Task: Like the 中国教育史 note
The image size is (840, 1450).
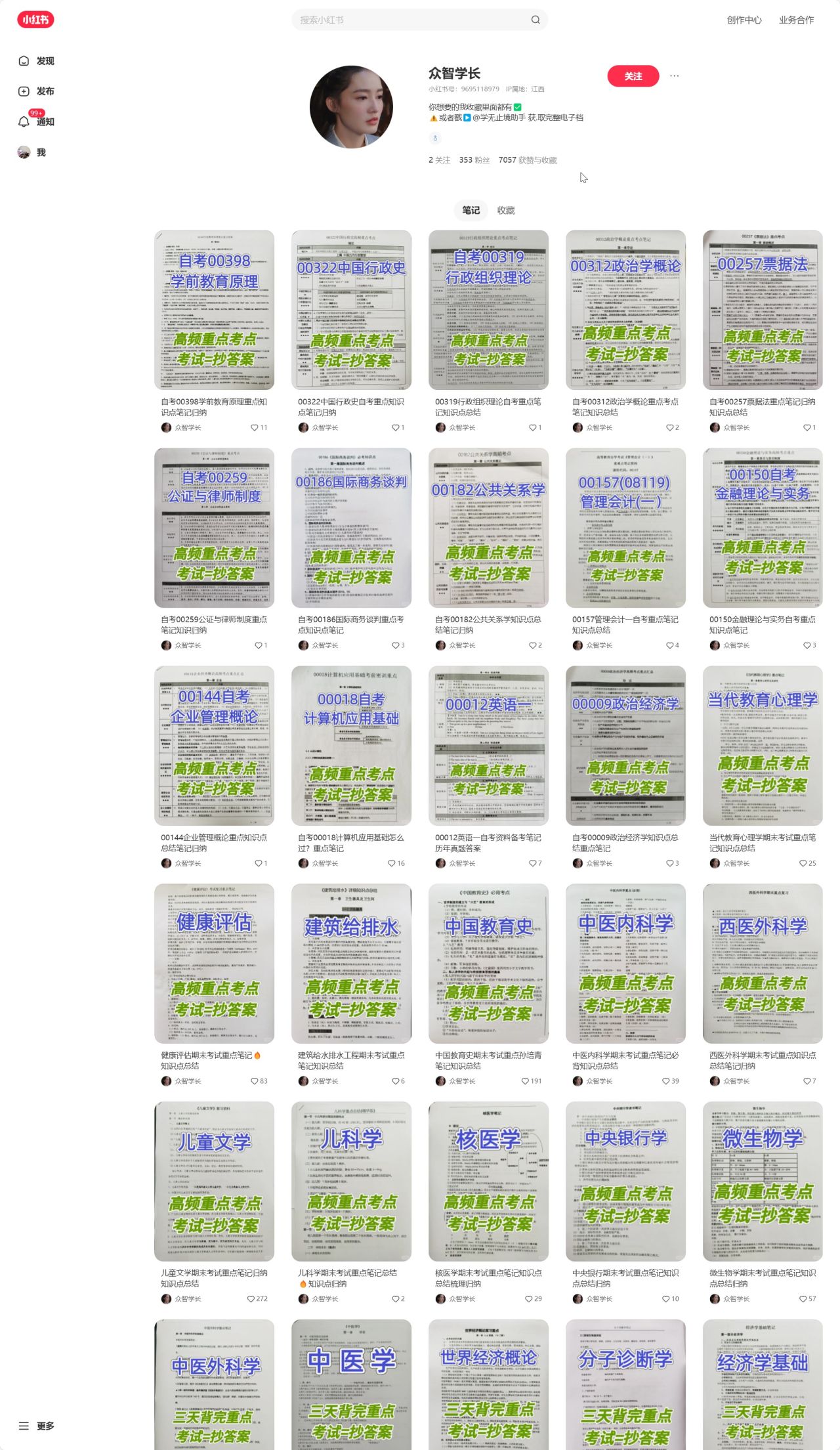Action: coord(526,1081)
